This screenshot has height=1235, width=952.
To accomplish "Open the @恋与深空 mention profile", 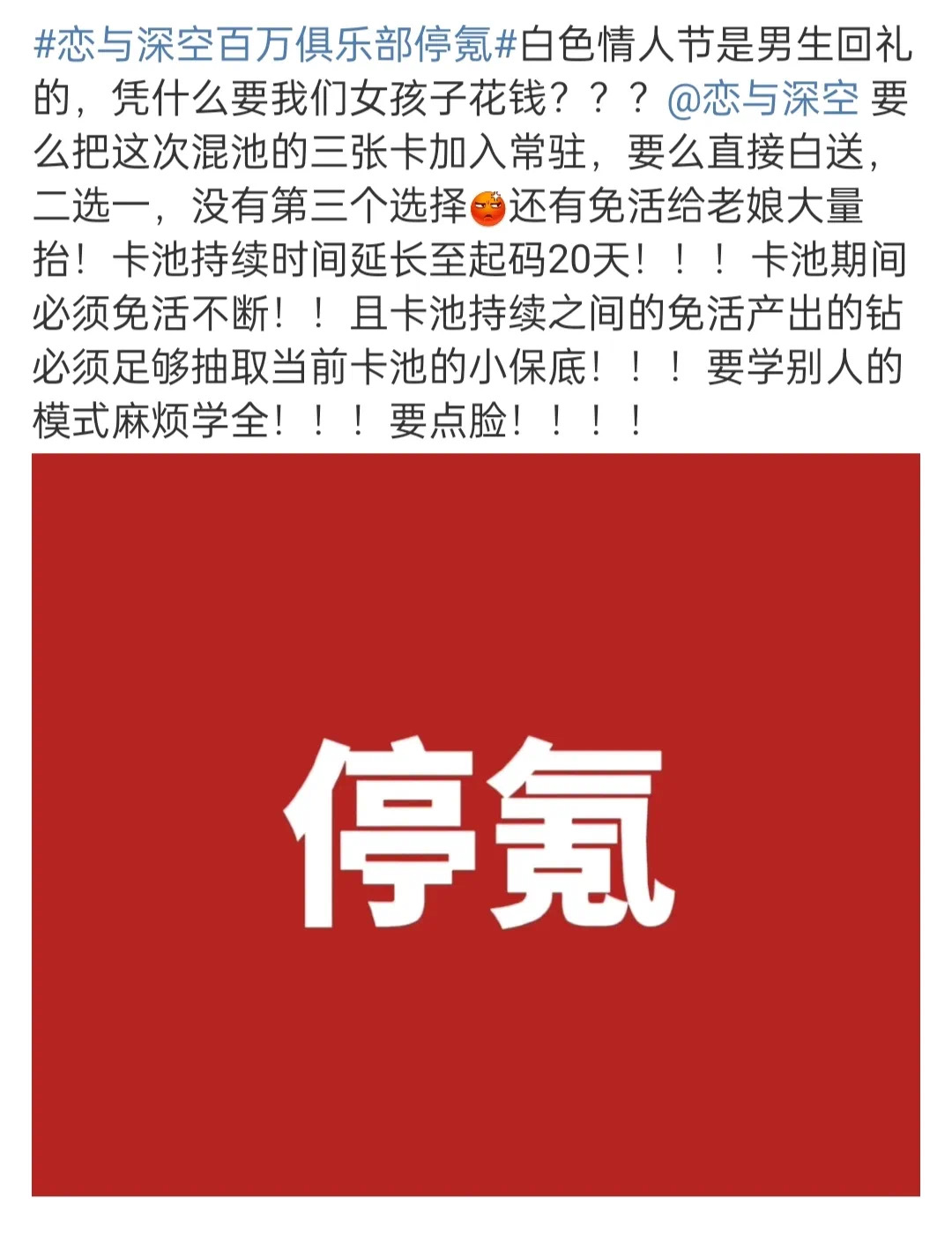I will (762, 99).
